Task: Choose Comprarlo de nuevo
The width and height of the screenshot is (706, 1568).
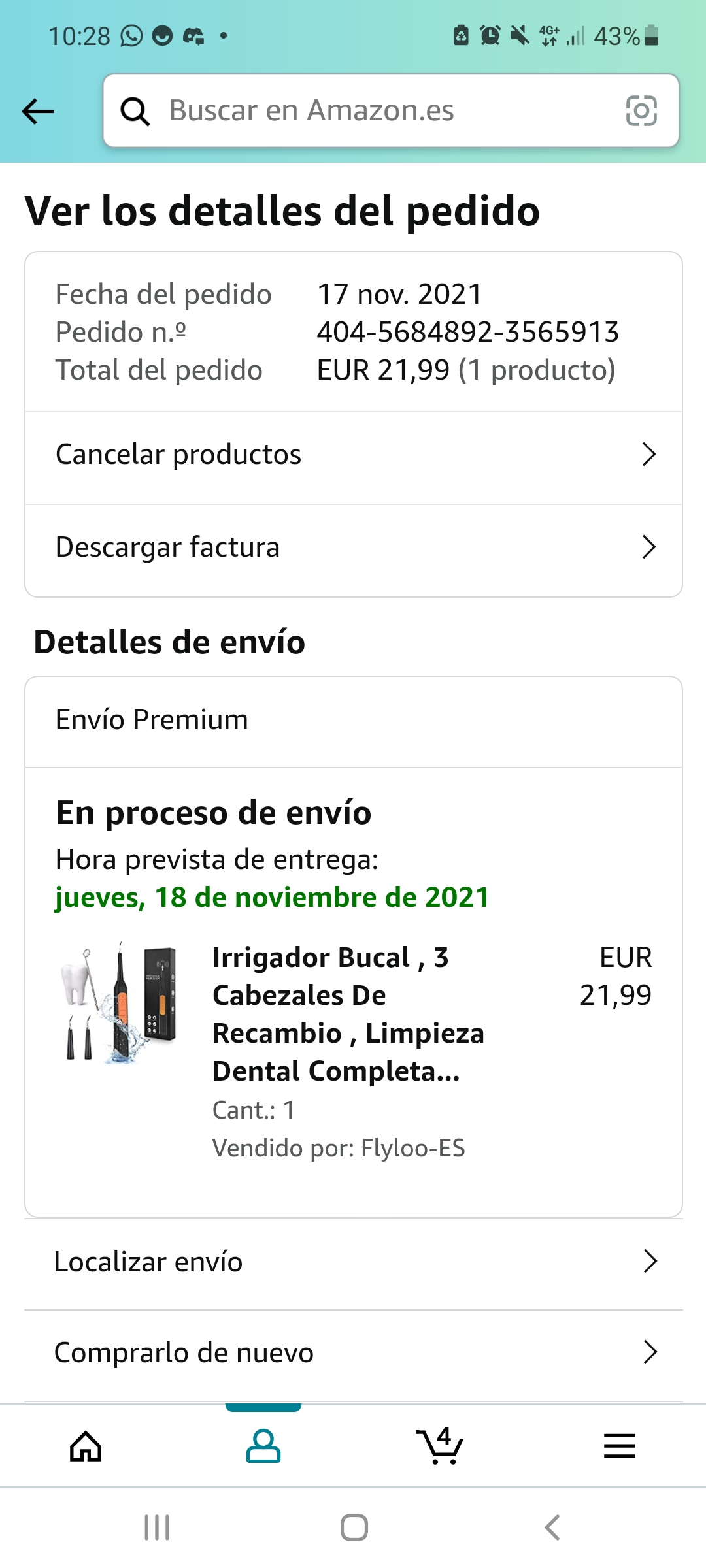Action: coord(353,1352)
